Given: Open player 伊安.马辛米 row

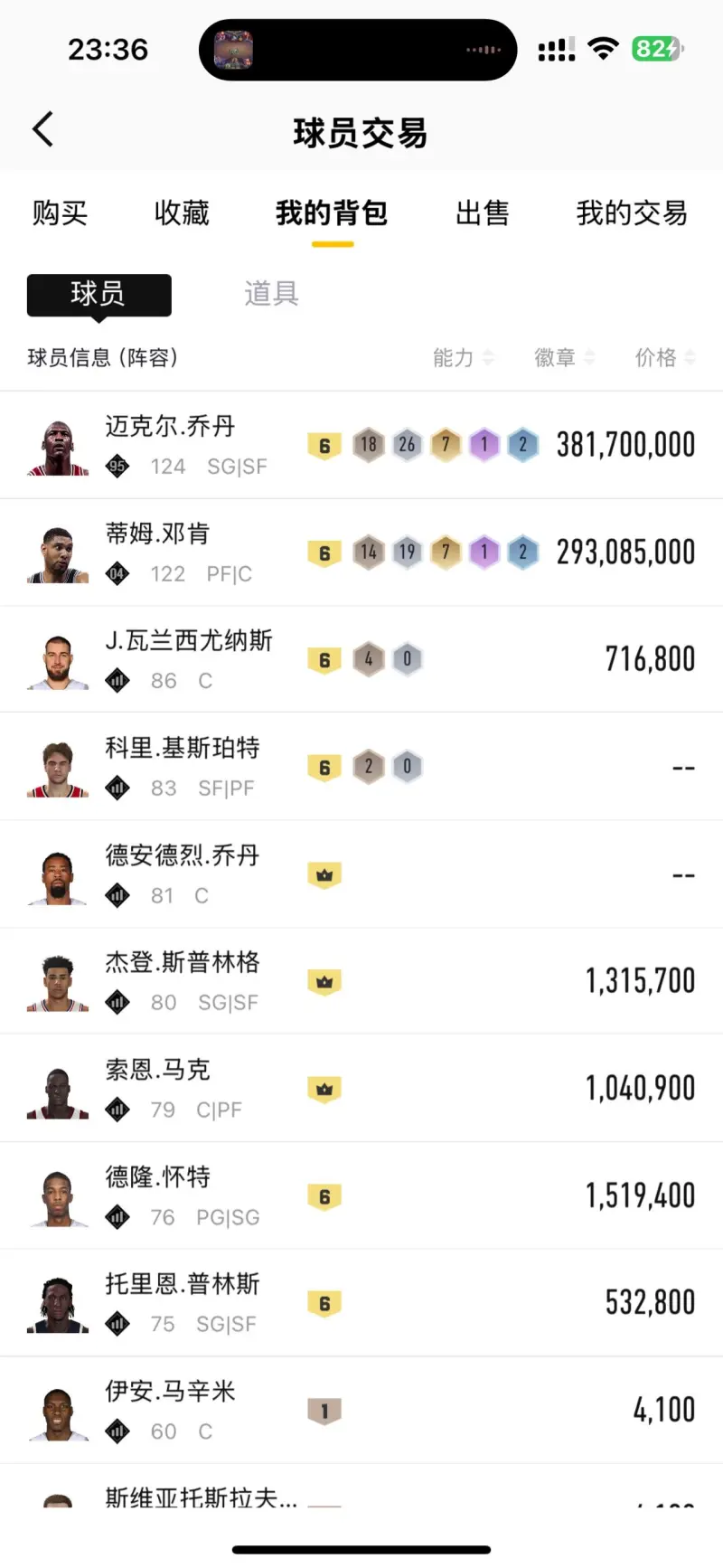Looking at the screenshot, I should pos(361,1411).
